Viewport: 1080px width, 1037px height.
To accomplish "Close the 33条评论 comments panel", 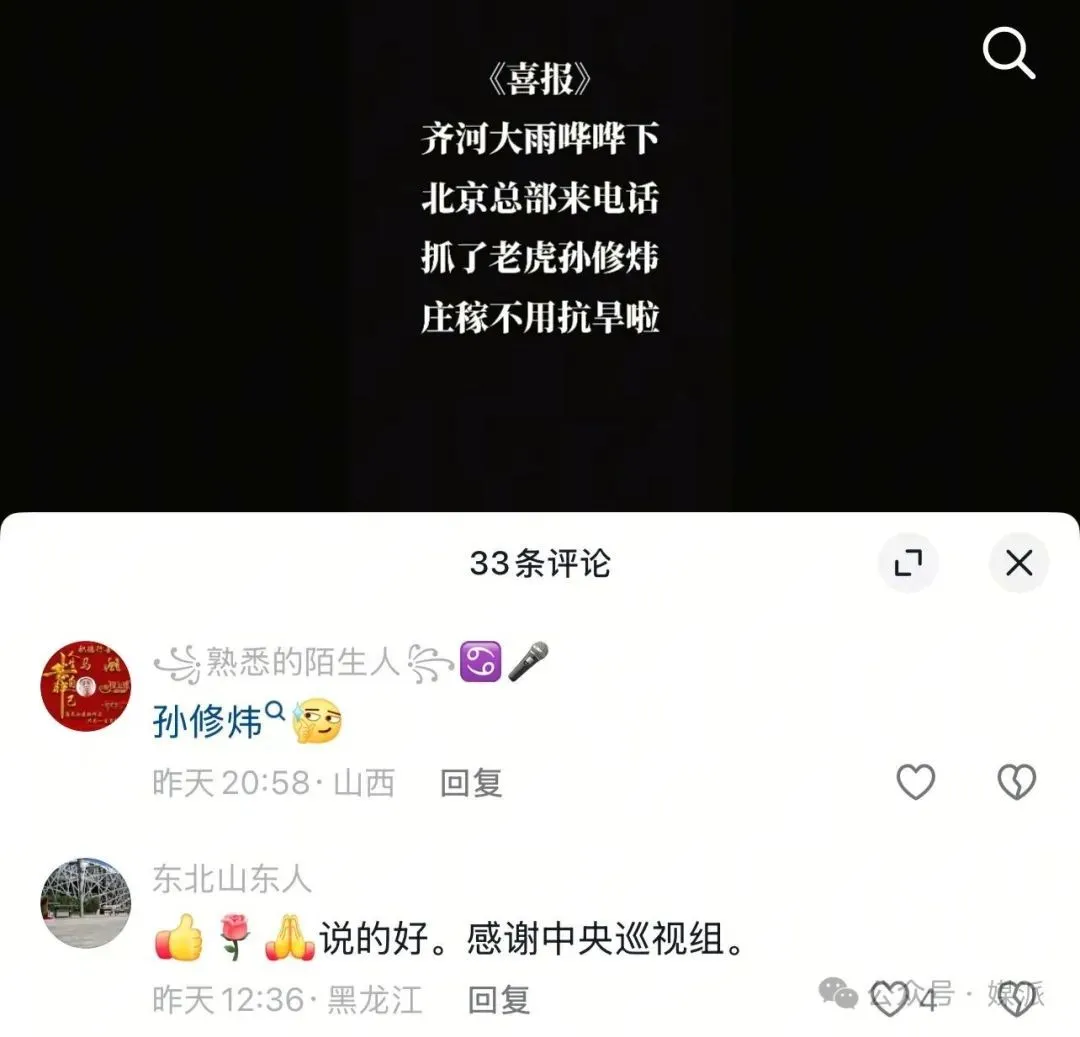I will pyautogui.click(x=1018, y=564).
